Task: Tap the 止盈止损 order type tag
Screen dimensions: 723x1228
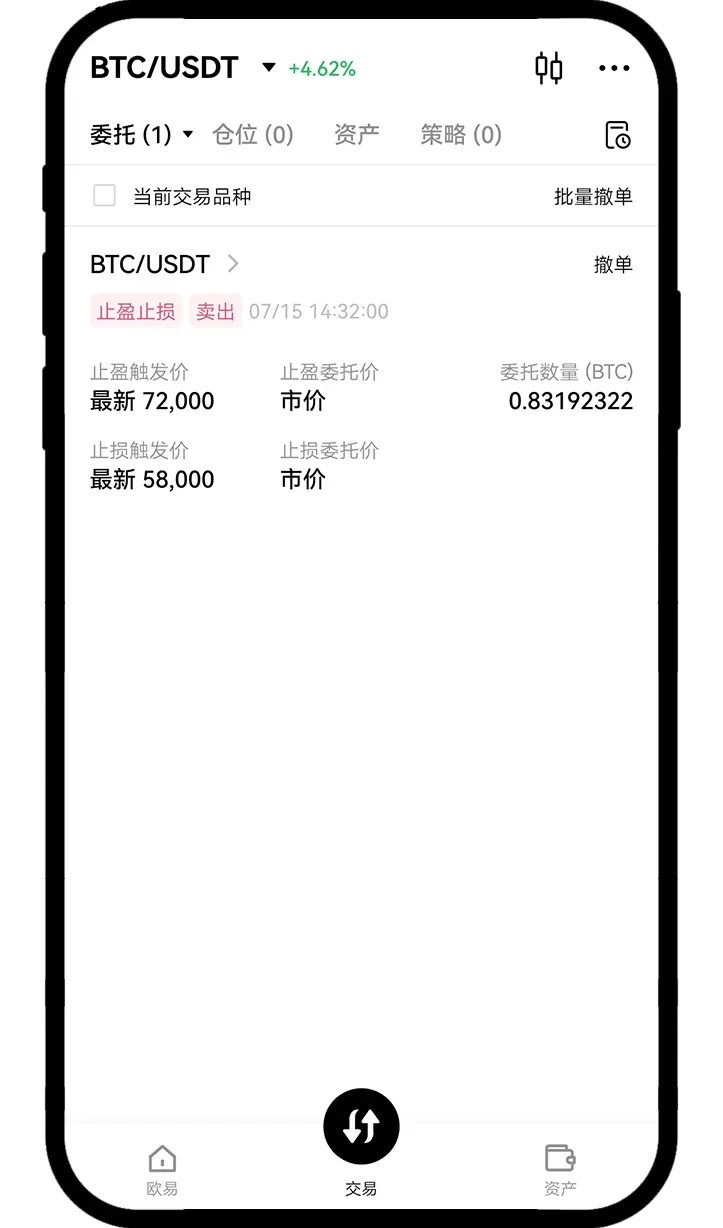Action: click(136, 311)
